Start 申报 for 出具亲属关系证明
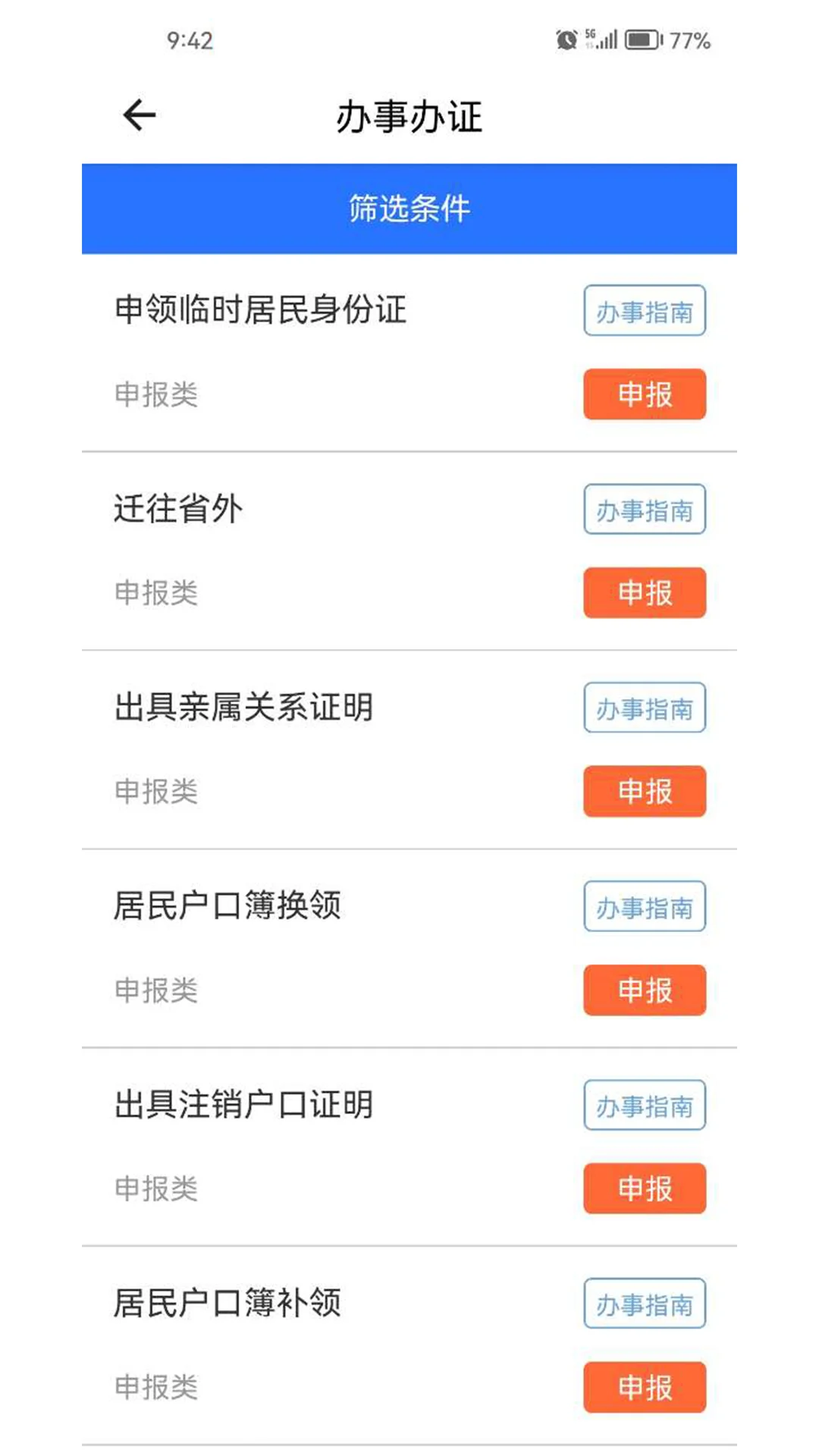This screenshot has width=819, height=1456. point(644,792)
